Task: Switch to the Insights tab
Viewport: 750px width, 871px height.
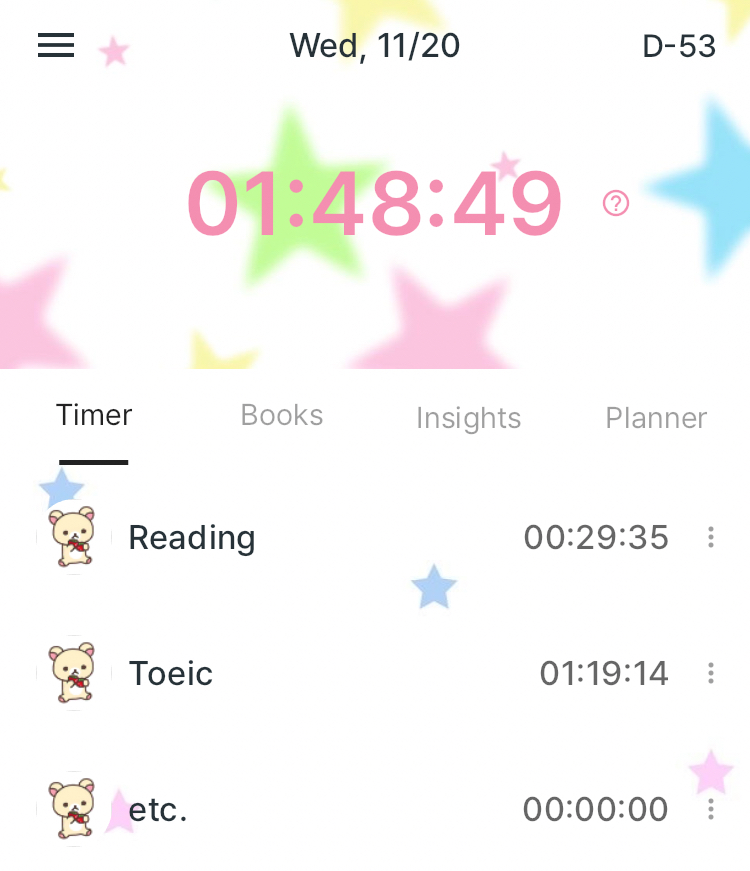Action: (x=468, y=418)
